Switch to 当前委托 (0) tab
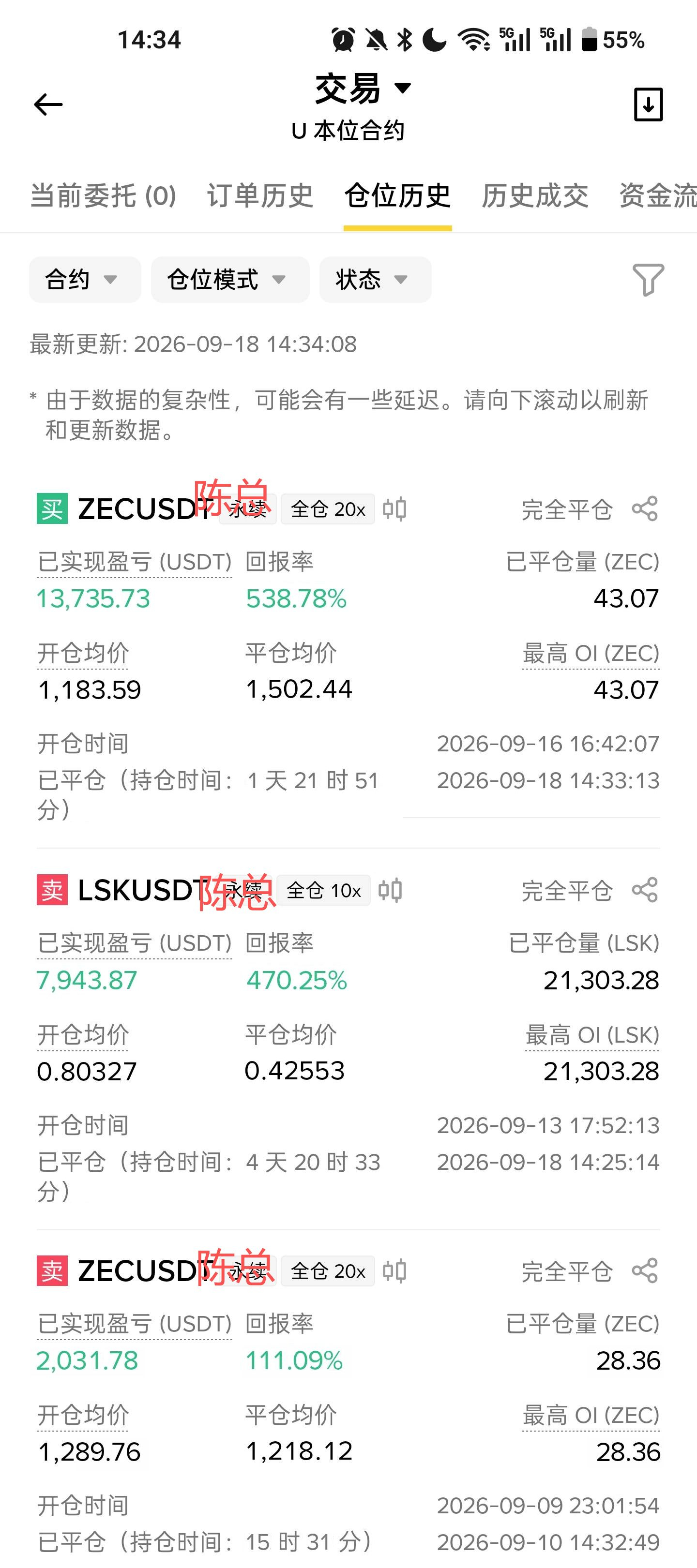This screenshot has width=697, height=1568. coord(103,196)
